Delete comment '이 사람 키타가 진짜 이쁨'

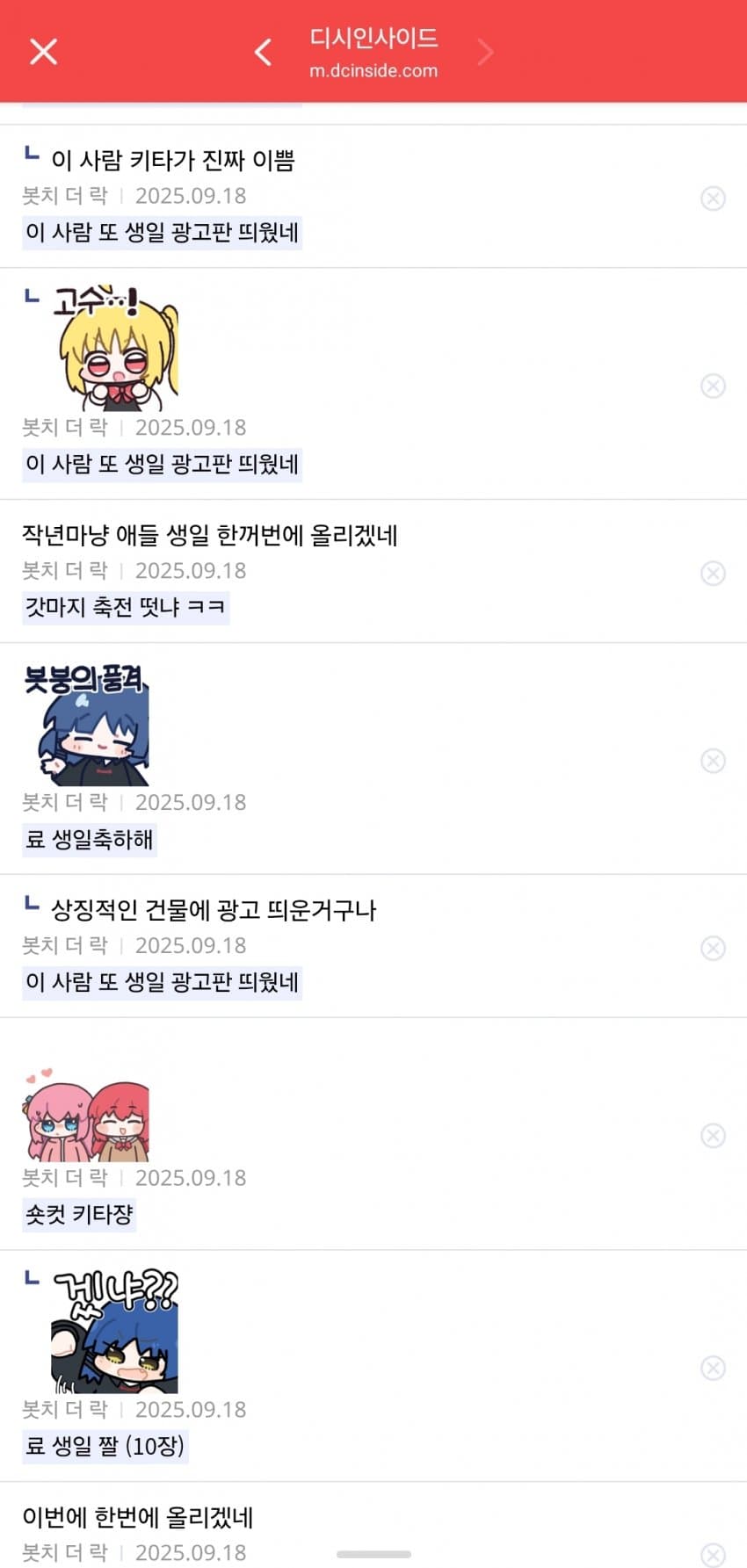click(713, 199)
